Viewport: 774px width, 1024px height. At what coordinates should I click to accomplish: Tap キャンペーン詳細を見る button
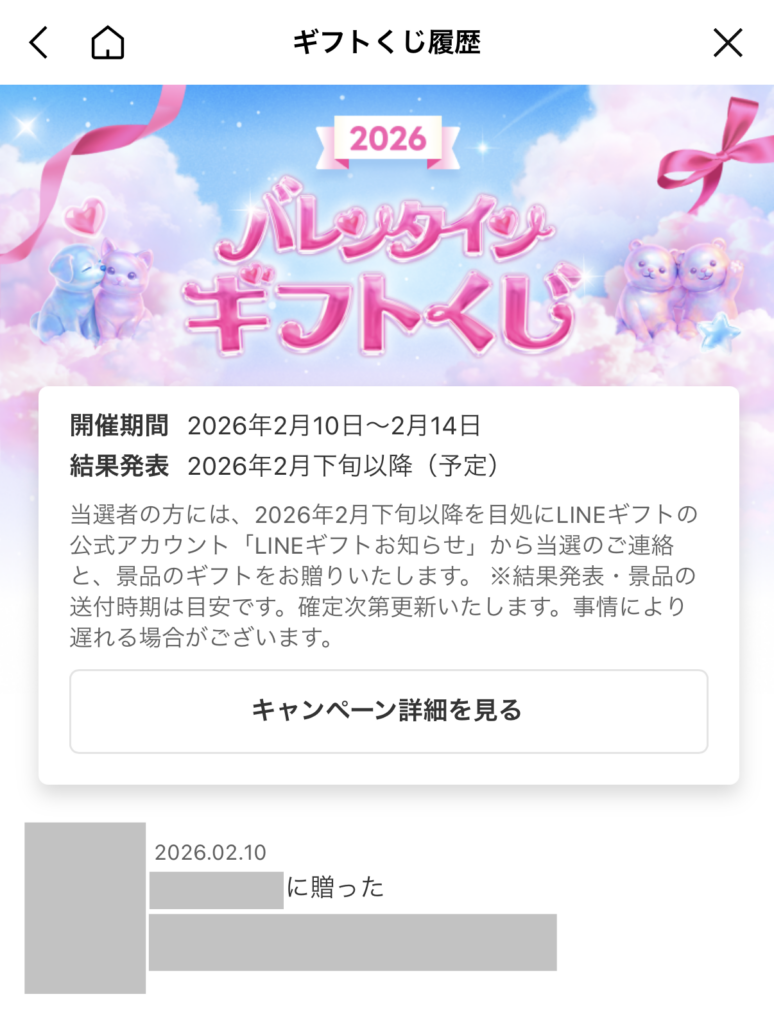click(x=388, y=711)
